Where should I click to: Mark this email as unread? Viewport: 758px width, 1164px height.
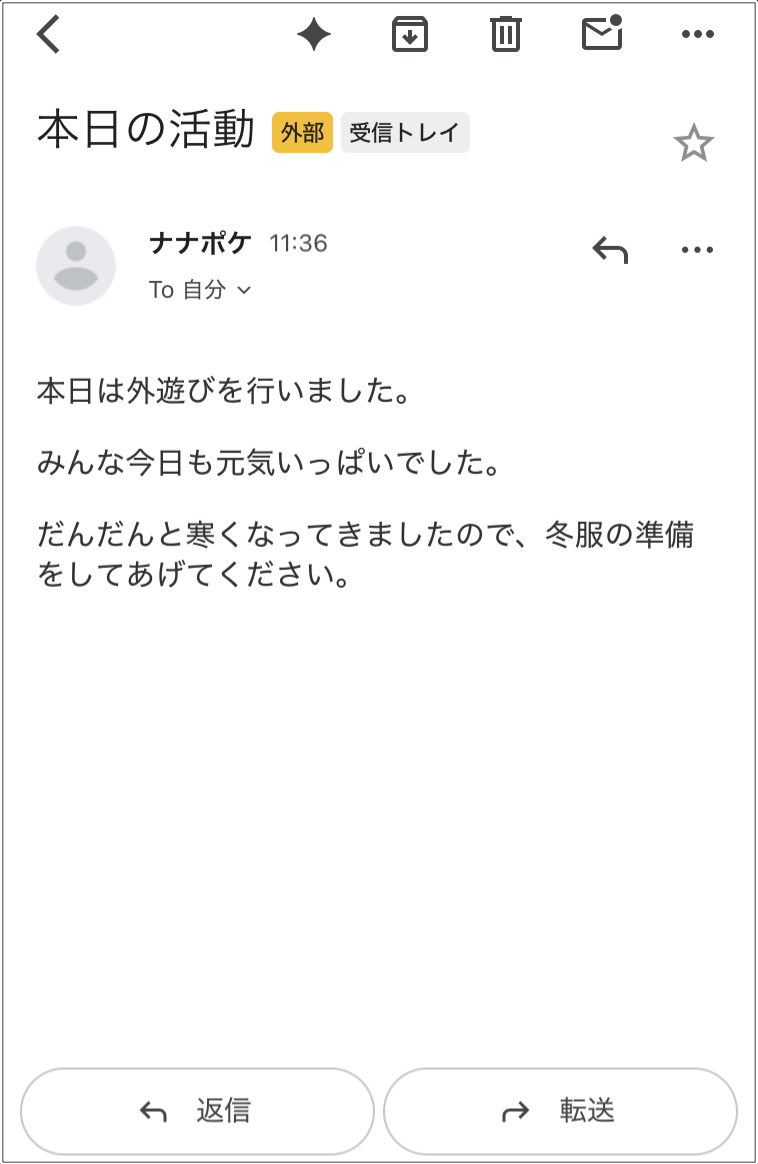[x=602, y=34]
